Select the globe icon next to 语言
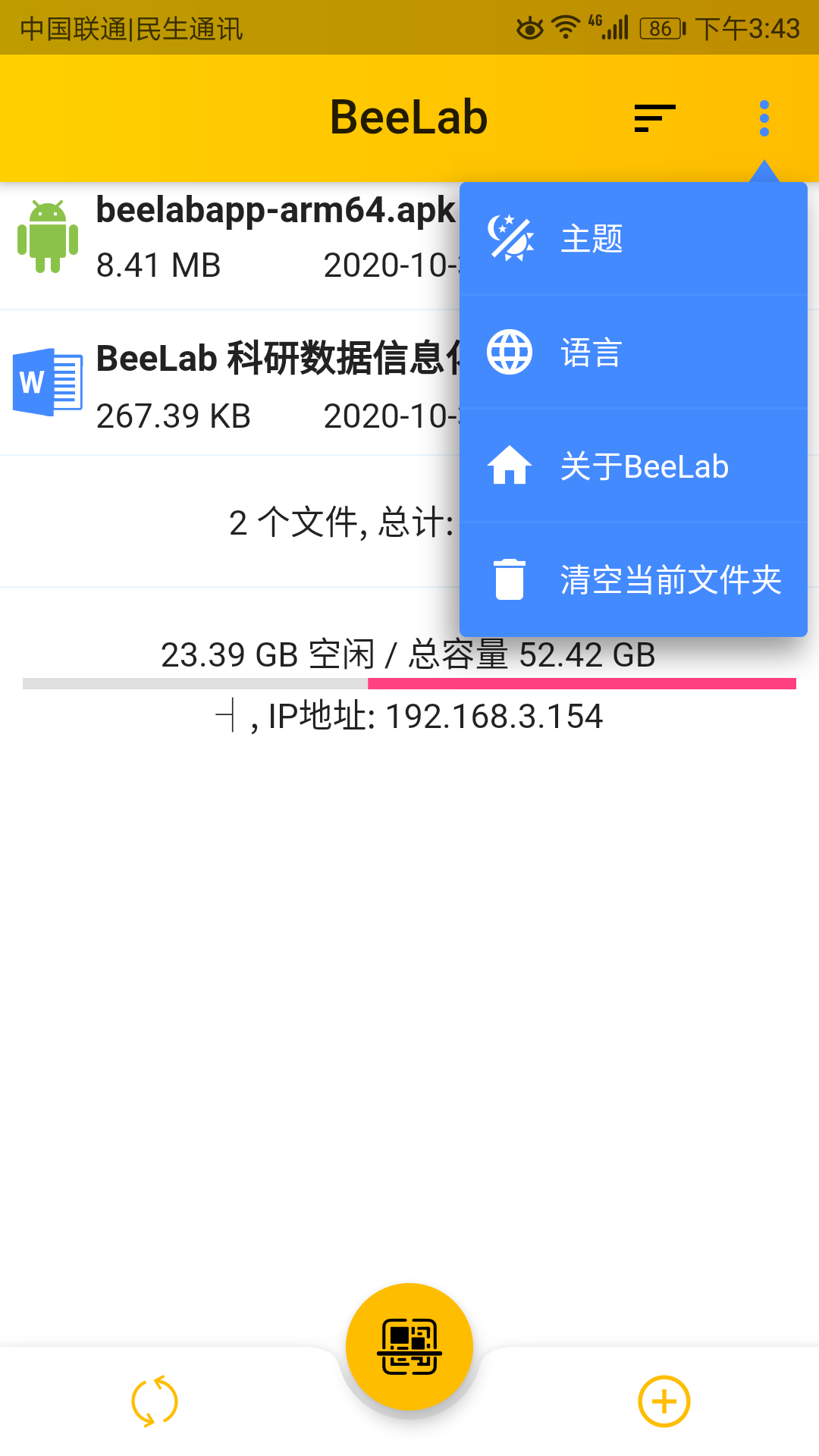This screenshot has width=819, height=1456. (x=509, y=352)
